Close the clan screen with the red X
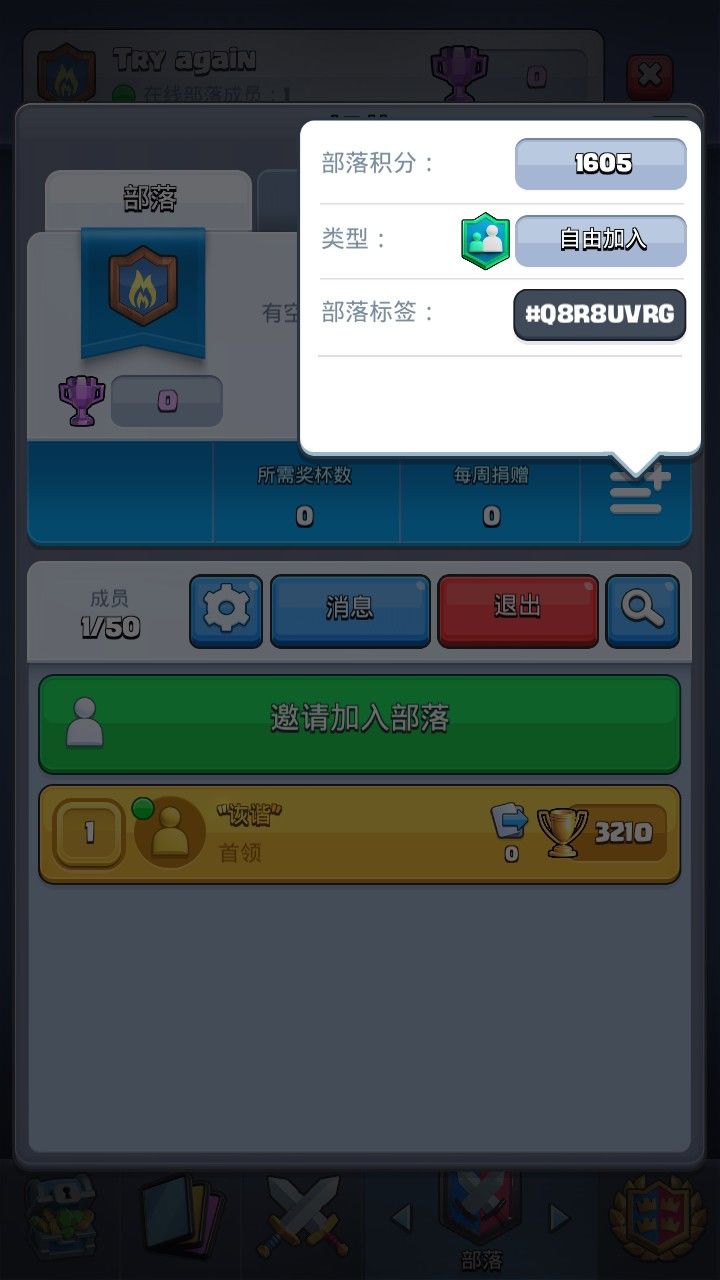The height and width of the screenshot is (1280, 720). tap(652, 74)
